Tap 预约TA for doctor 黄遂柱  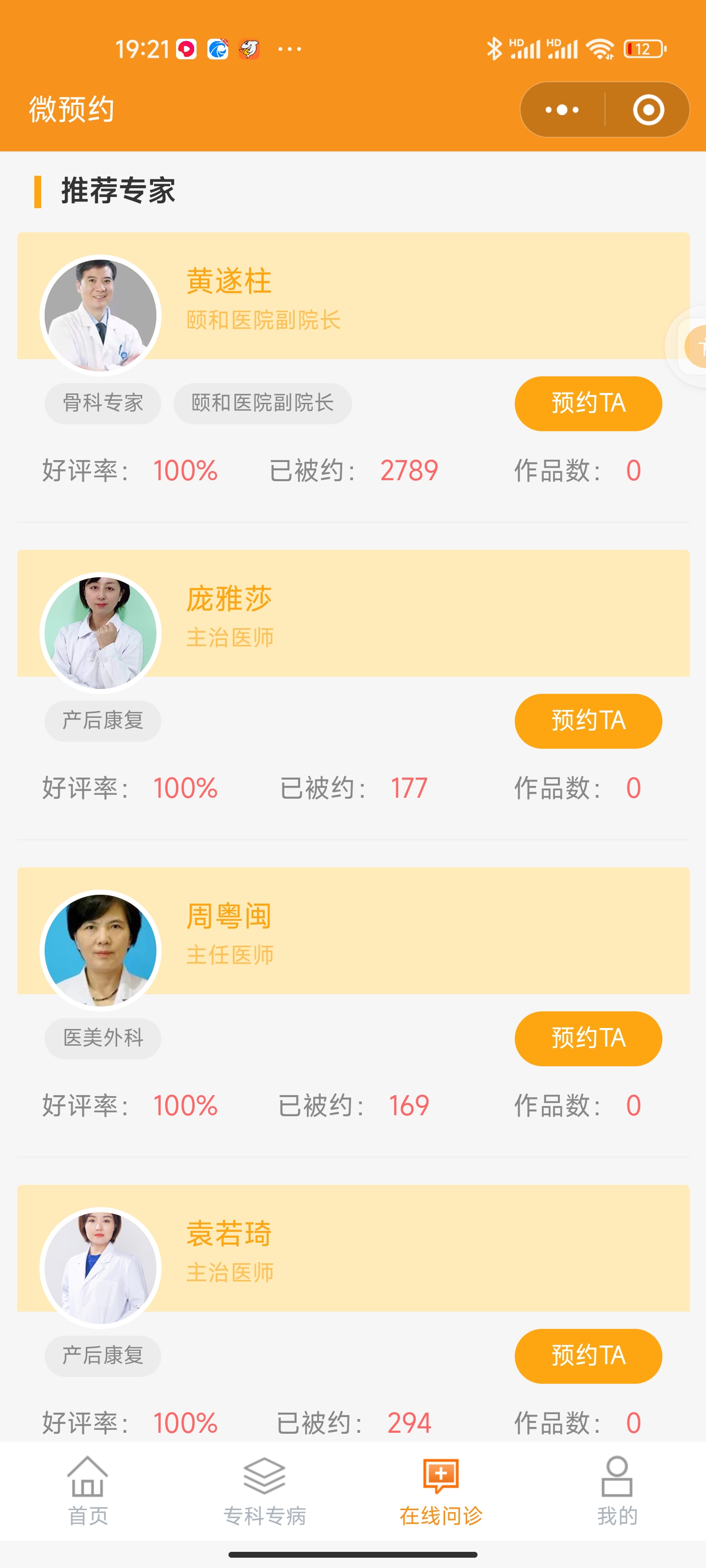pyautogui.click(x=587, y=403)
